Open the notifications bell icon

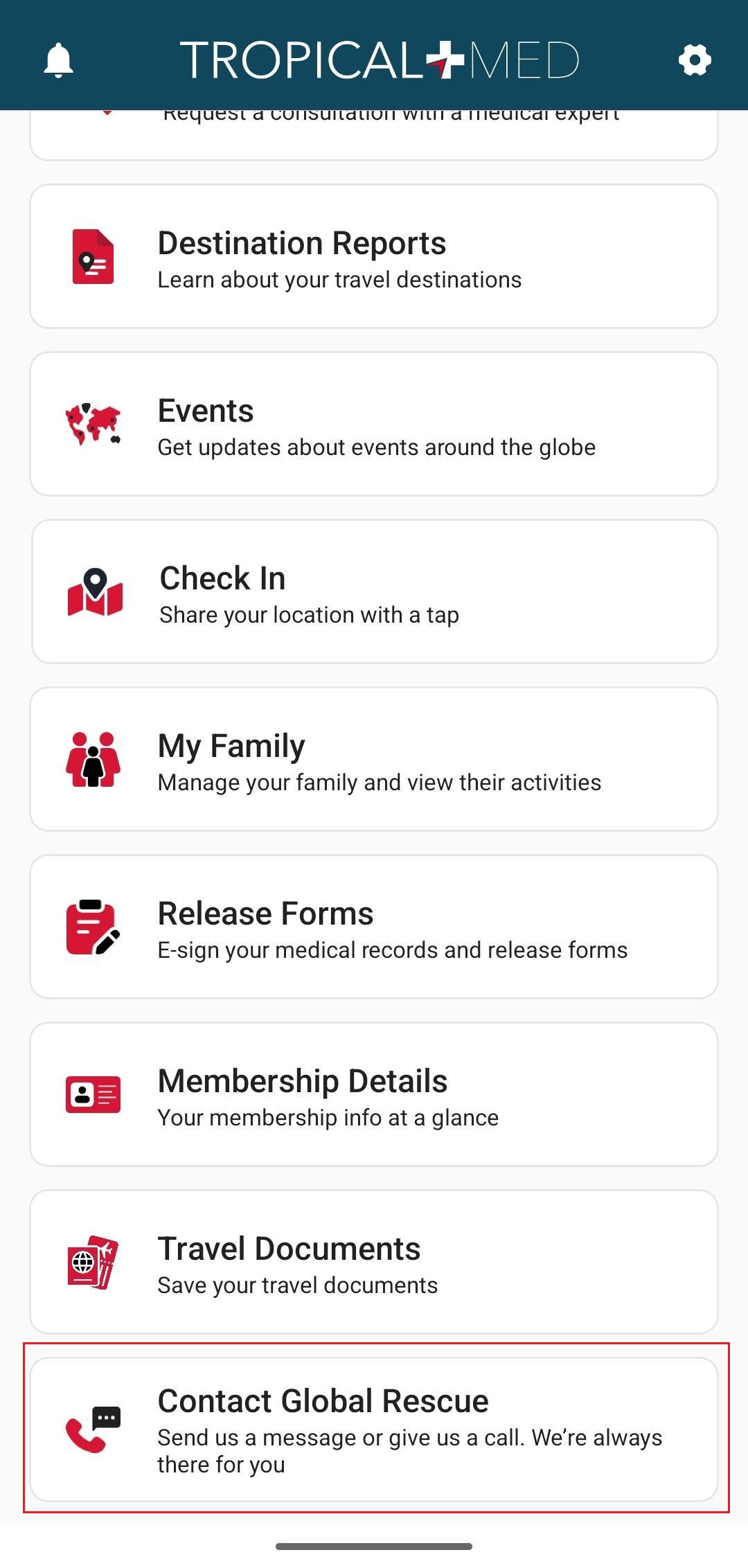(x=60, y=60)
